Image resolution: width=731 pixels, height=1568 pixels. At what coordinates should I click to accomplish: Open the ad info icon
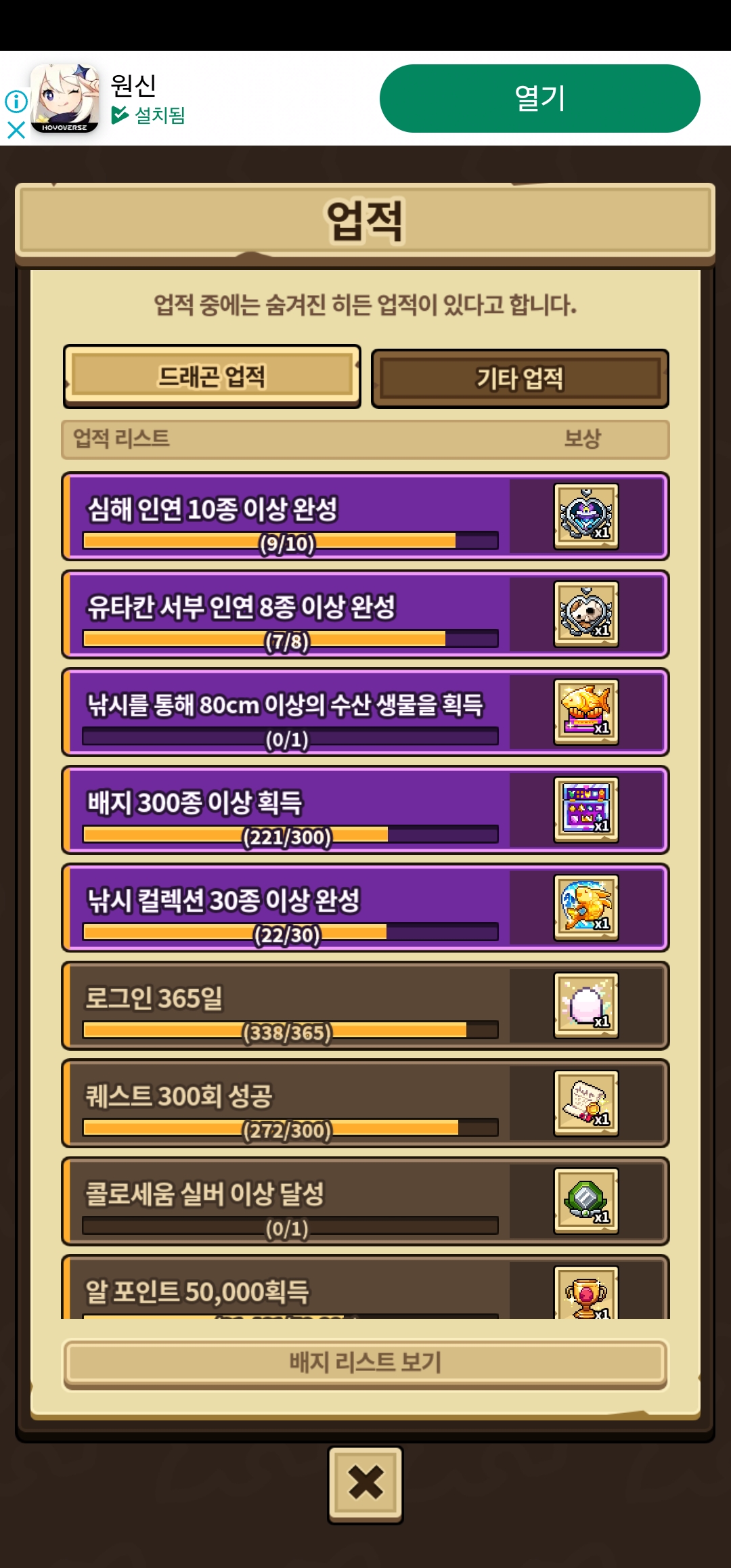coord(16,102)
